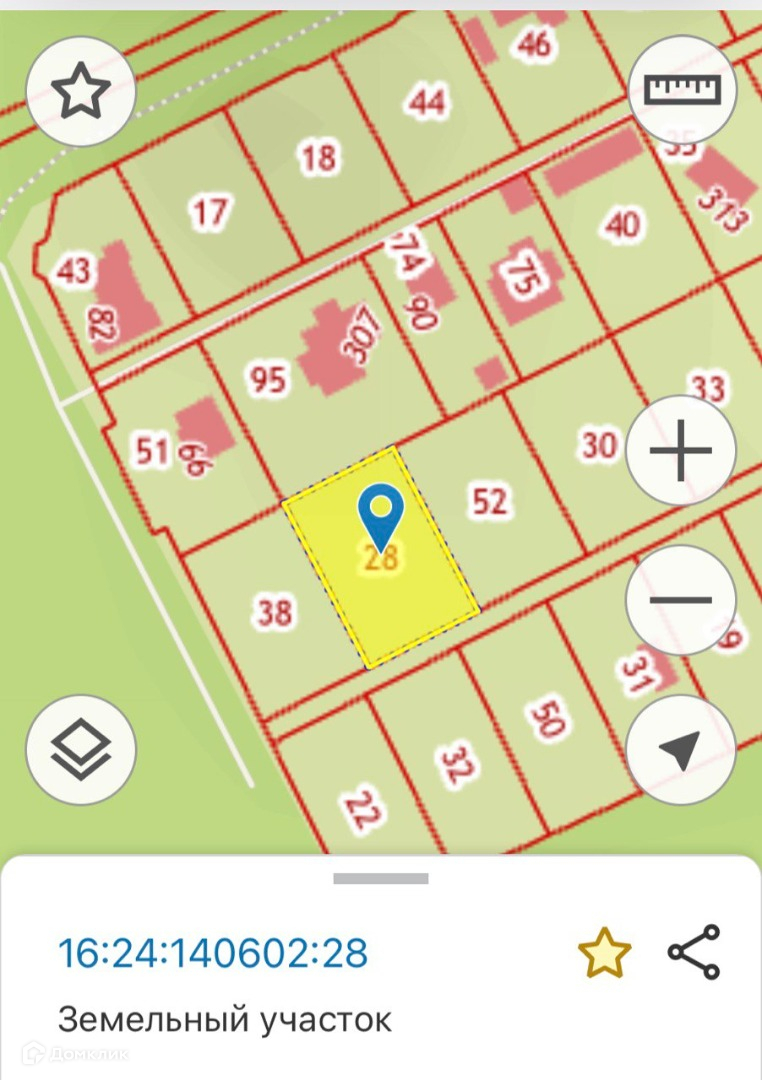Viewport: 762px width, 1080px height.
Task: Open the map layers selector
Action: (81, 750)
